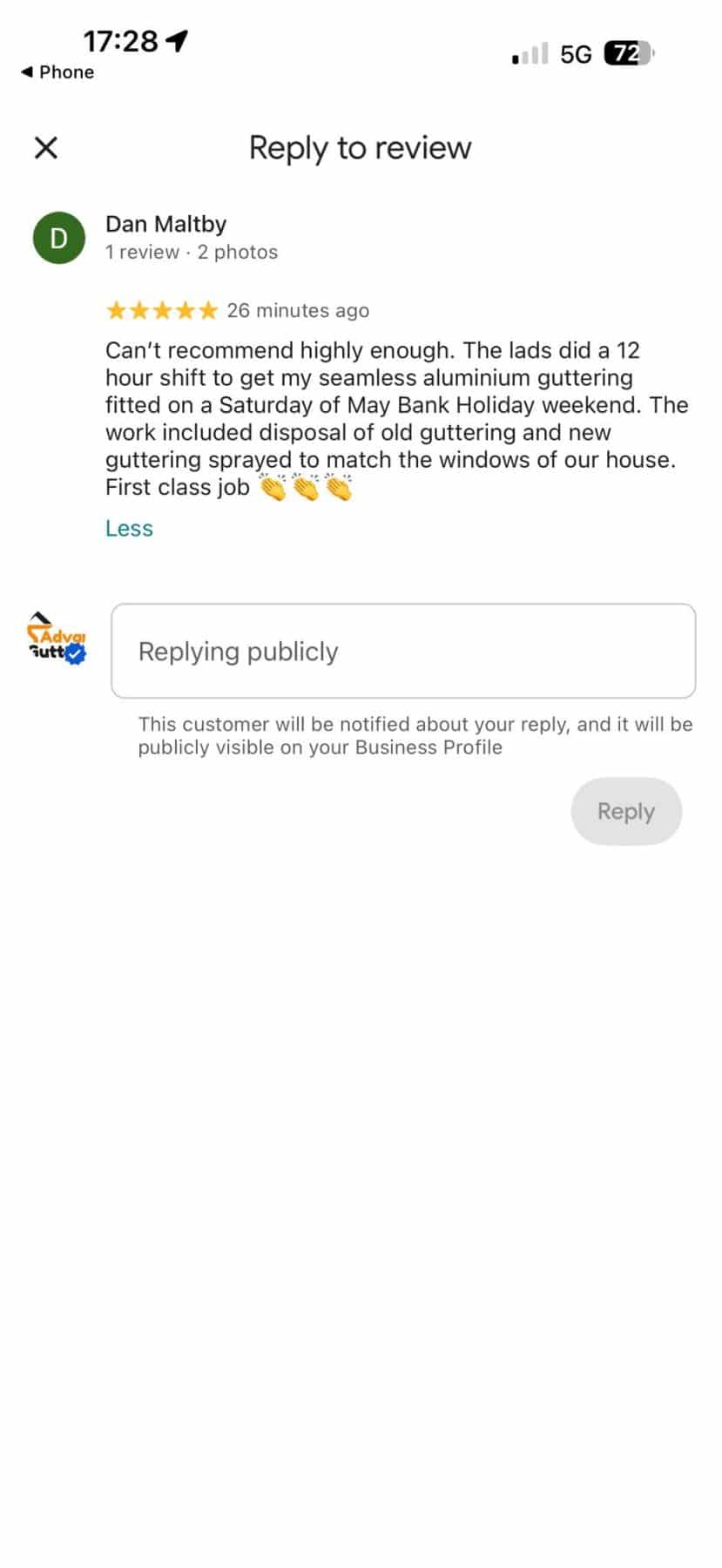The width and height of the screenshot is (722, 1568).
Task: Collapse the review with the Less link
Action: (129, 529)
